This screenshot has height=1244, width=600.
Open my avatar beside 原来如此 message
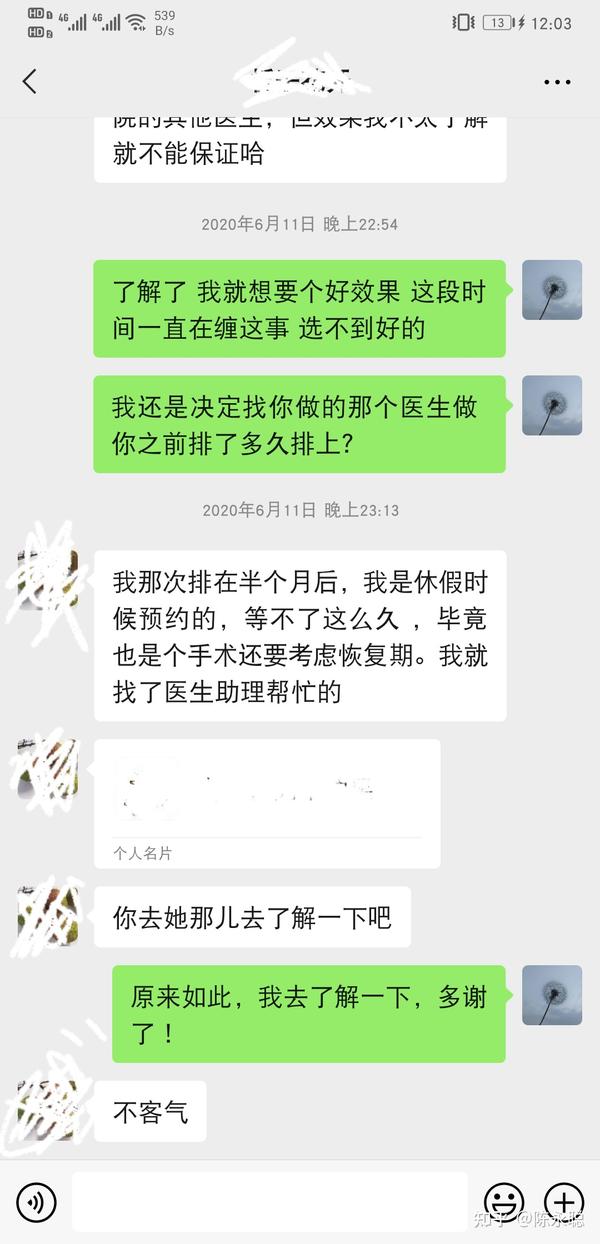[551, 994]
